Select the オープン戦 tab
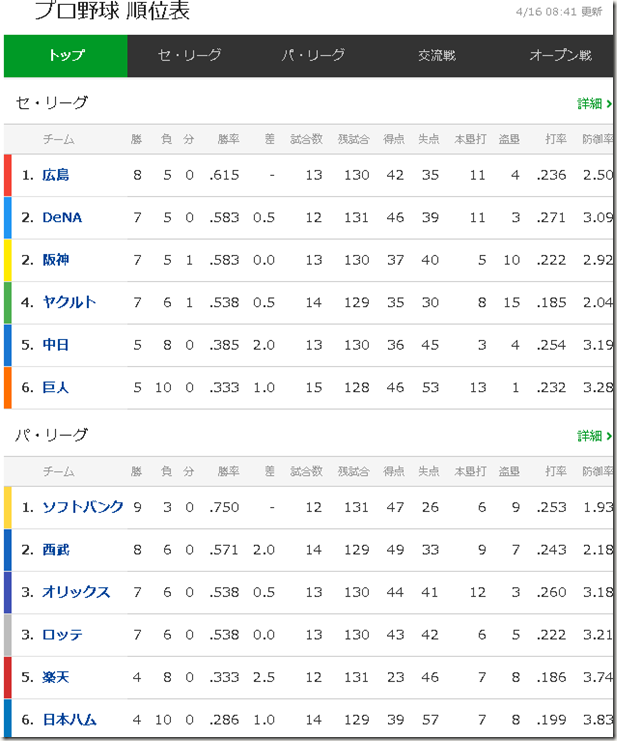 point(560,56)
